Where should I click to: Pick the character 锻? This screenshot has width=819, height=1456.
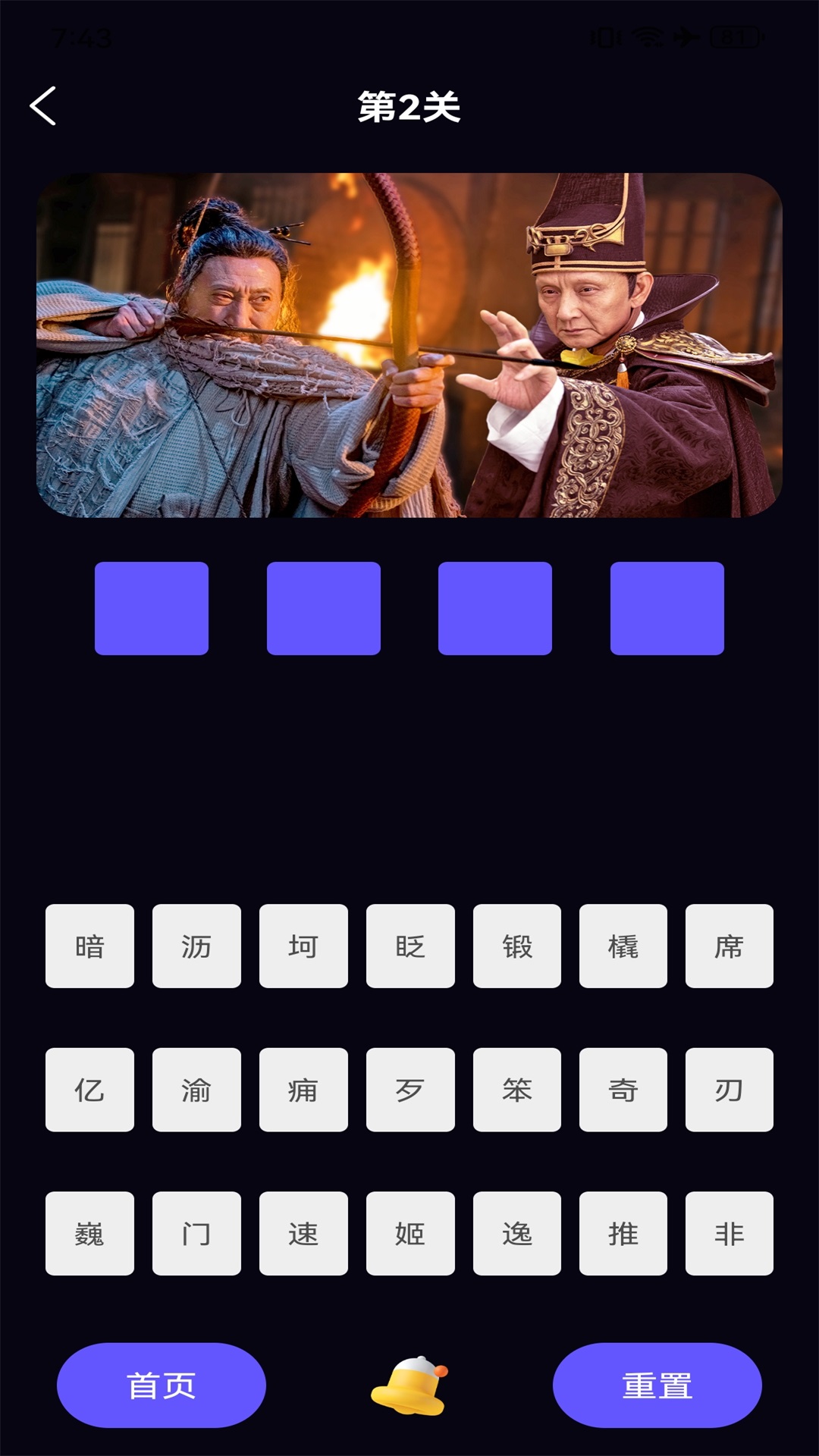516,946
